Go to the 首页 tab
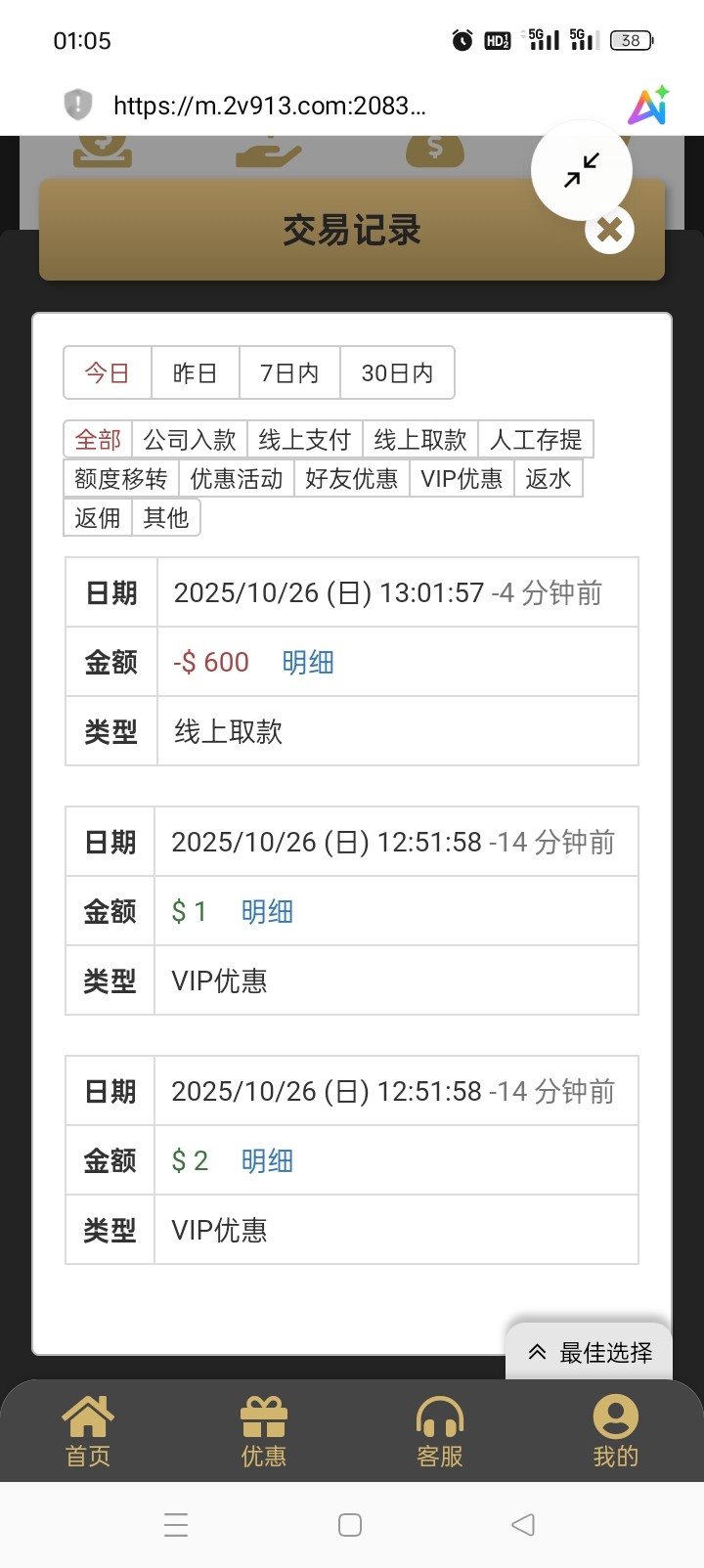Viewport: 704px width, 1568px height. (x=88, y=1431)
